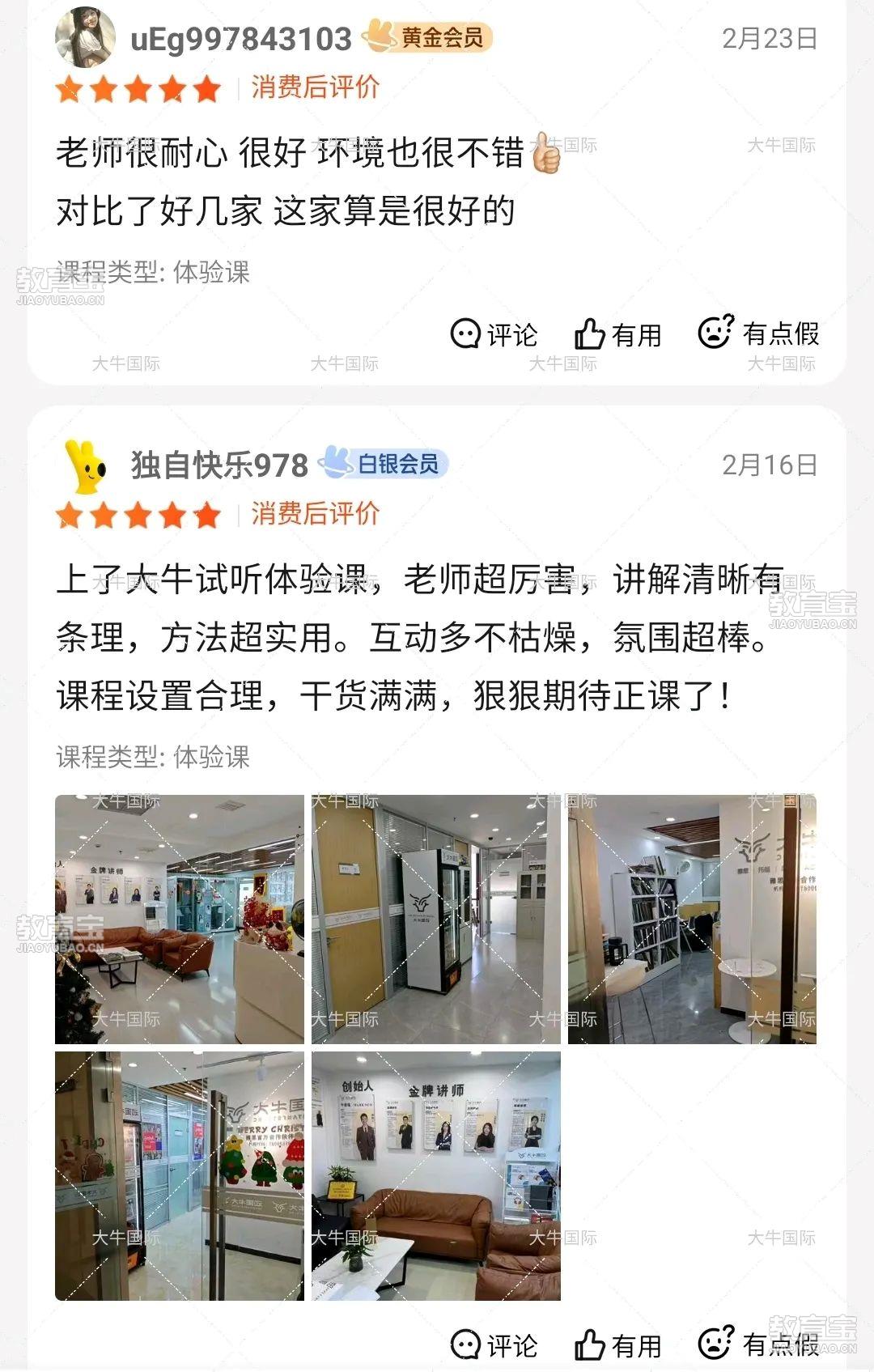Comment on uEg997843103's review

point(494,333)
